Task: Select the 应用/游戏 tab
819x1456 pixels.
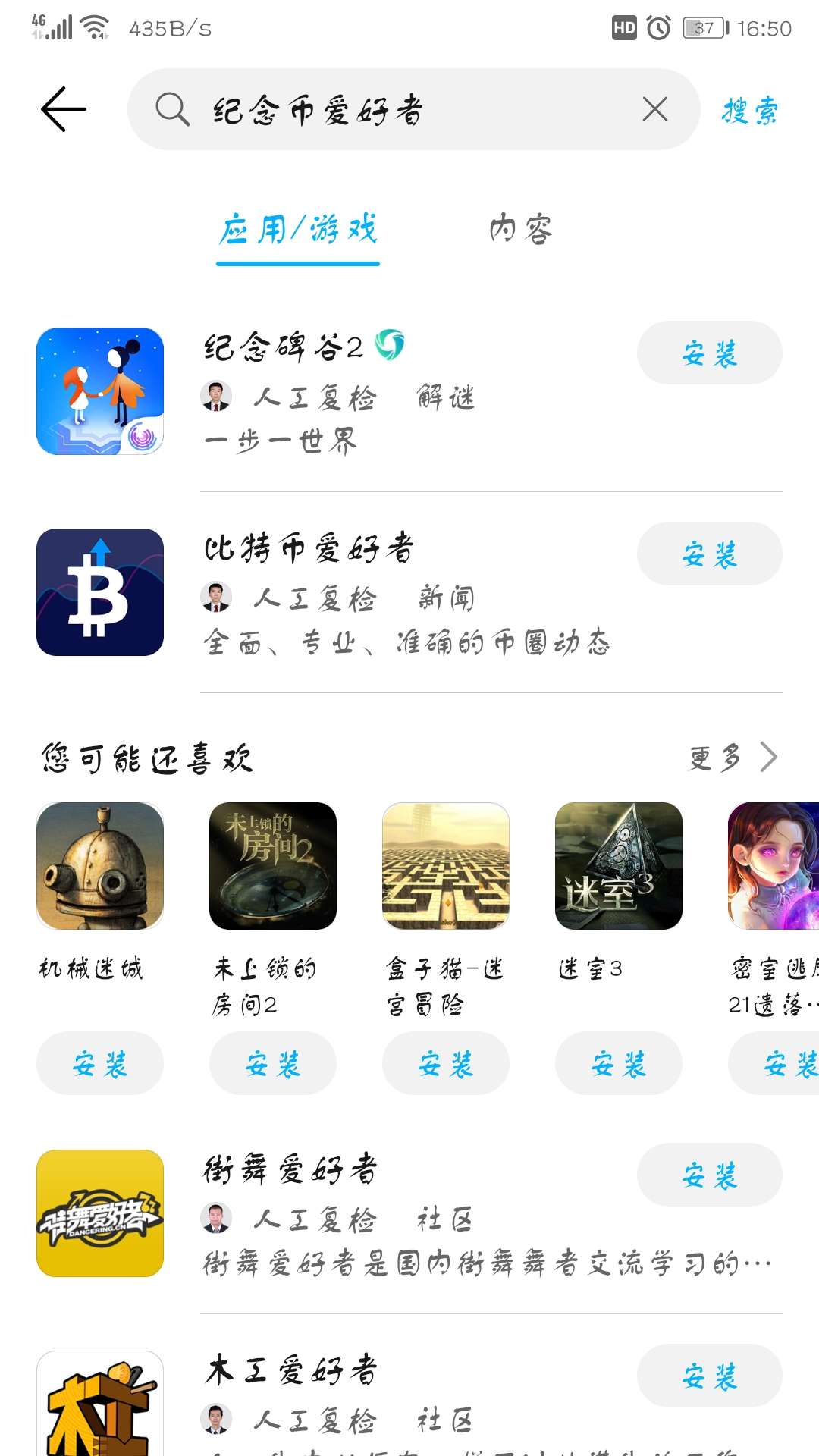Action: (x=298, y=229)
